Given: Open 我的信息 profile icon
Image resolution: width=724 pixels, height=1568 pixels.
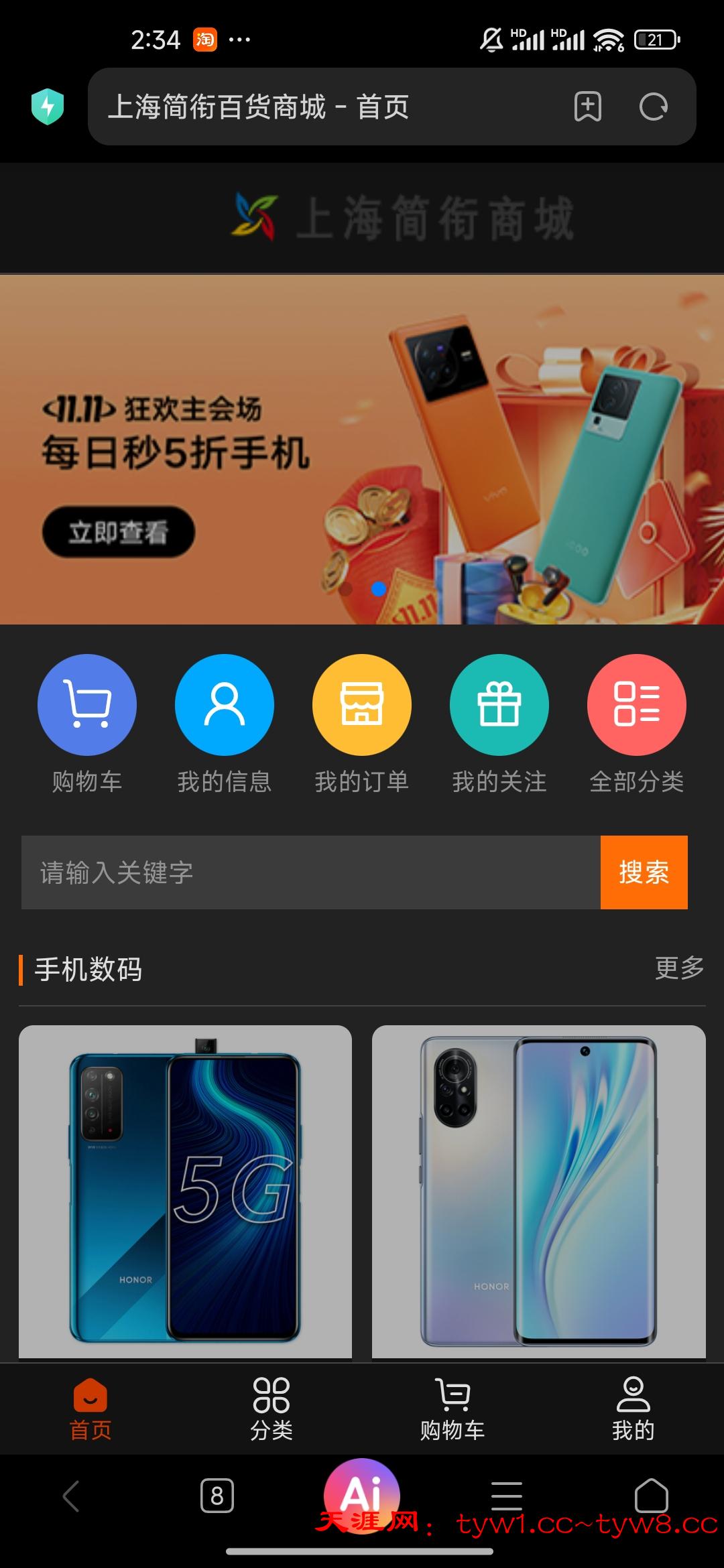Looking at the screenshot, I should tap(225, 704).
